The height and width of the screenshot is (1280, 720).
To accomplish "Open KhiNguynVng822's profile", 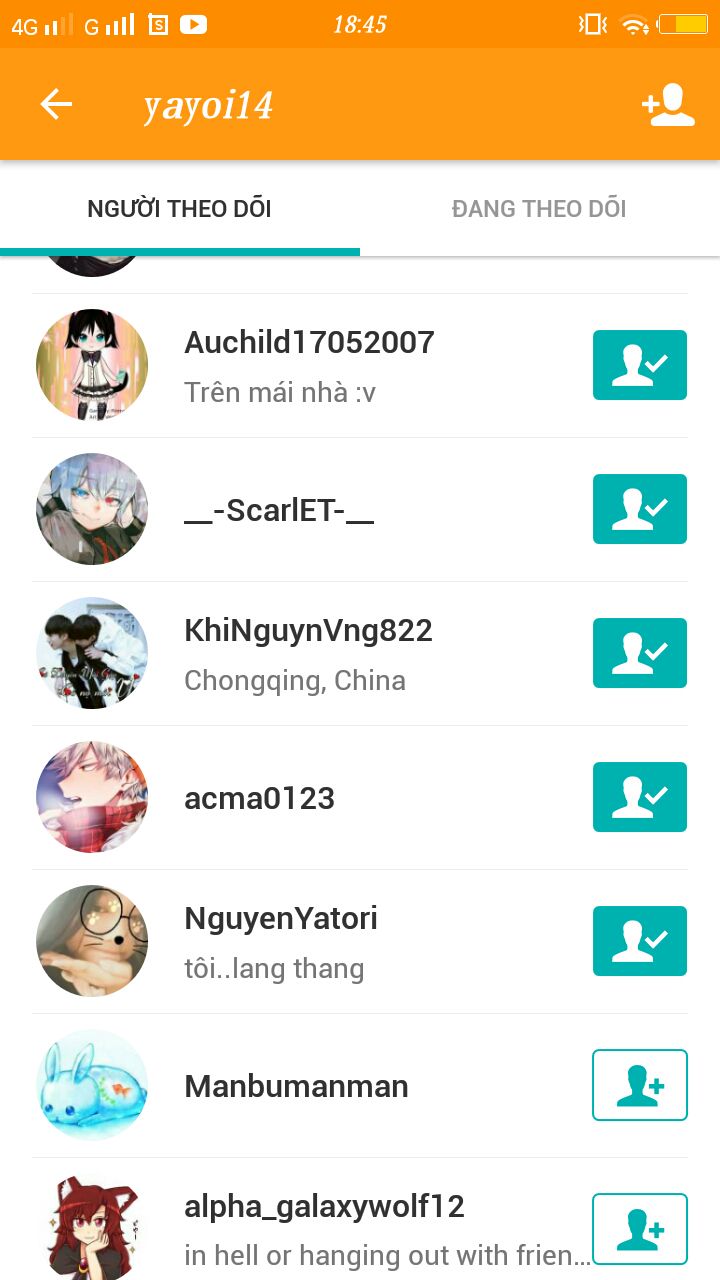I will [308, 631].
